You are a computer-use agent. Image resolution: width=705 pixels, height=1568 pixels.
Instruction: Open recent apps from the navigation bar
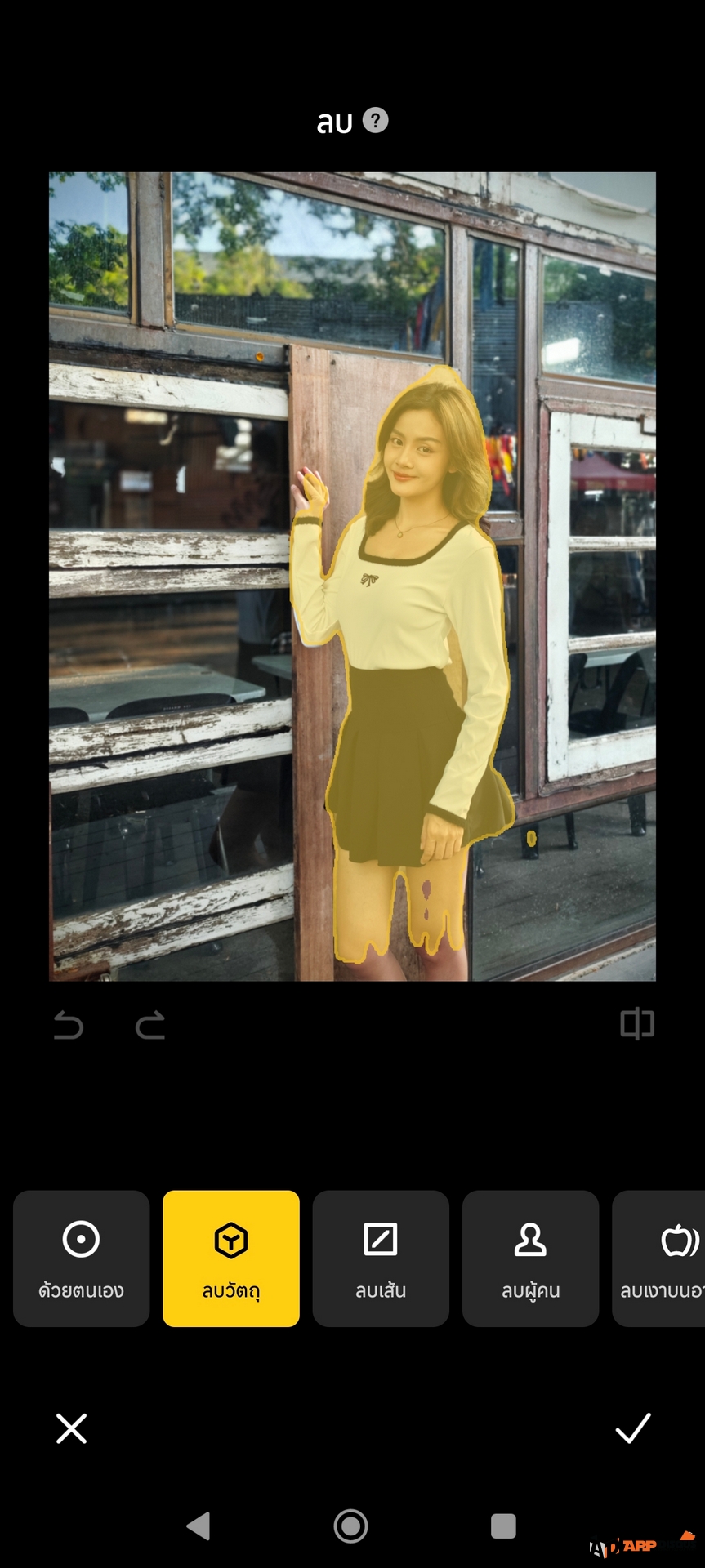coord(503,1526)
